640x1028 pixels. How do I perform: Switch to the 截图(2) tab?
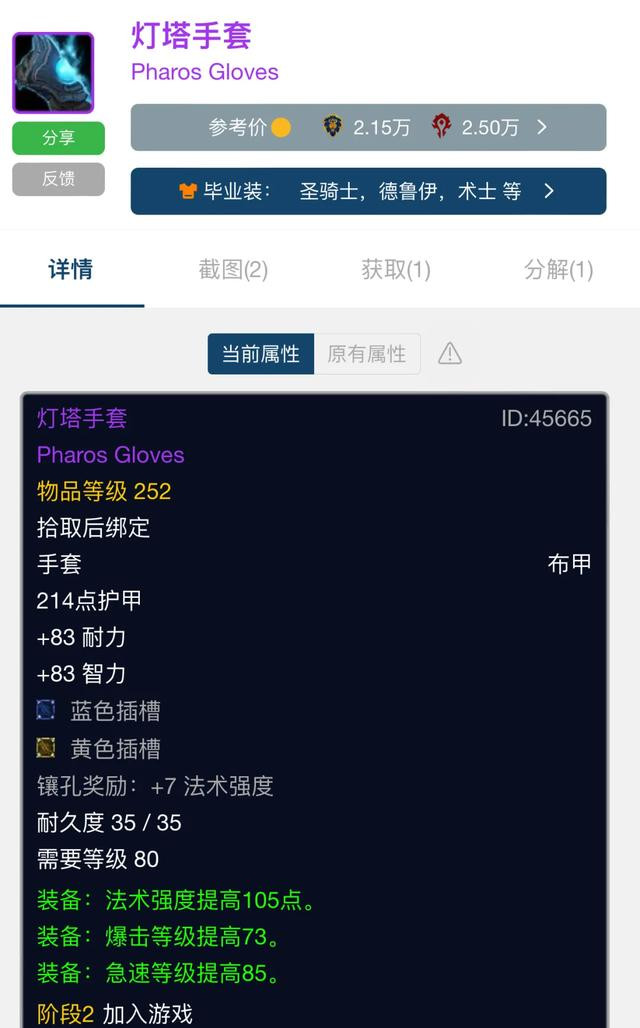click(x=233, y=269)
